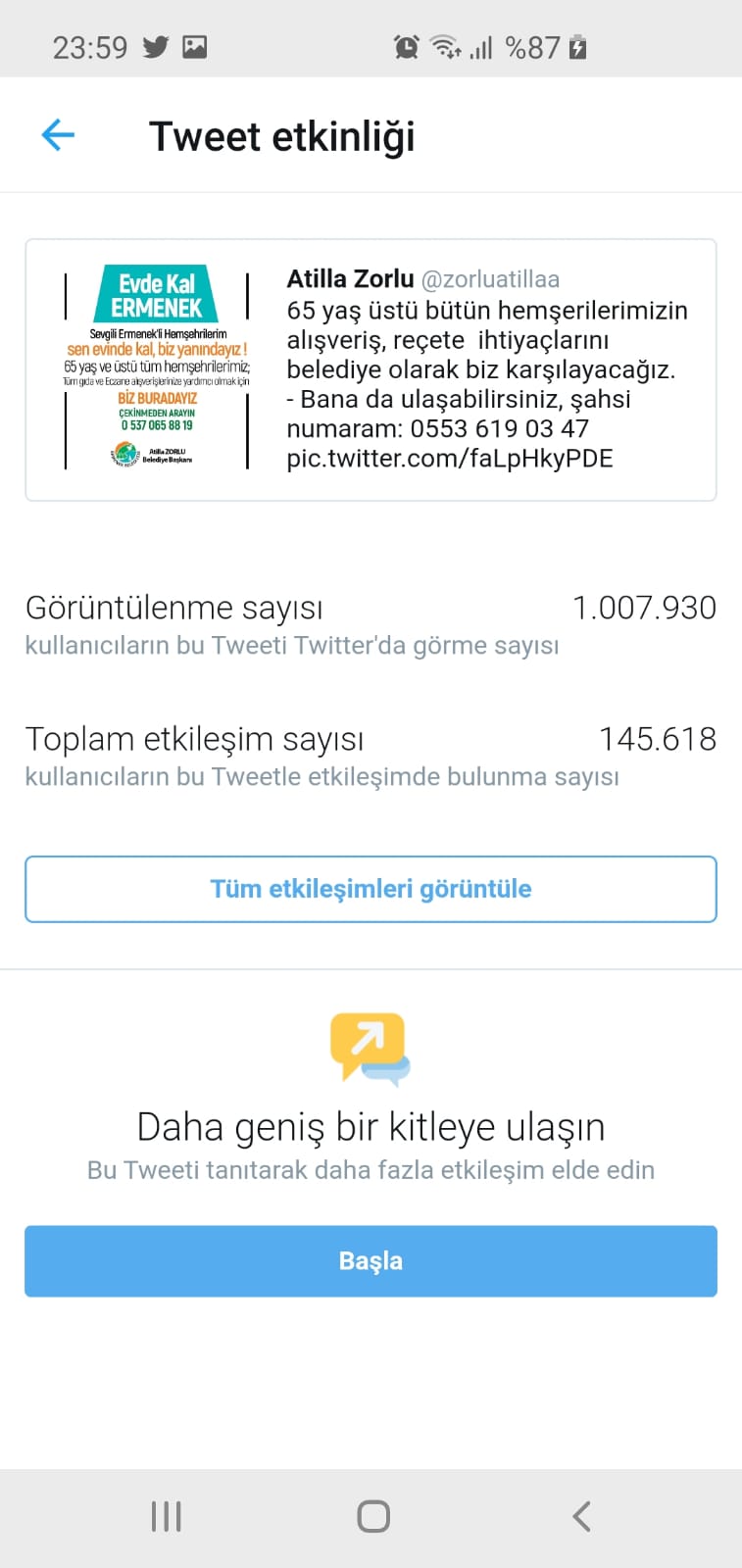Open recent apps from navigation bar
This screenshot has height=1568, width=742.
point(167,1516)
